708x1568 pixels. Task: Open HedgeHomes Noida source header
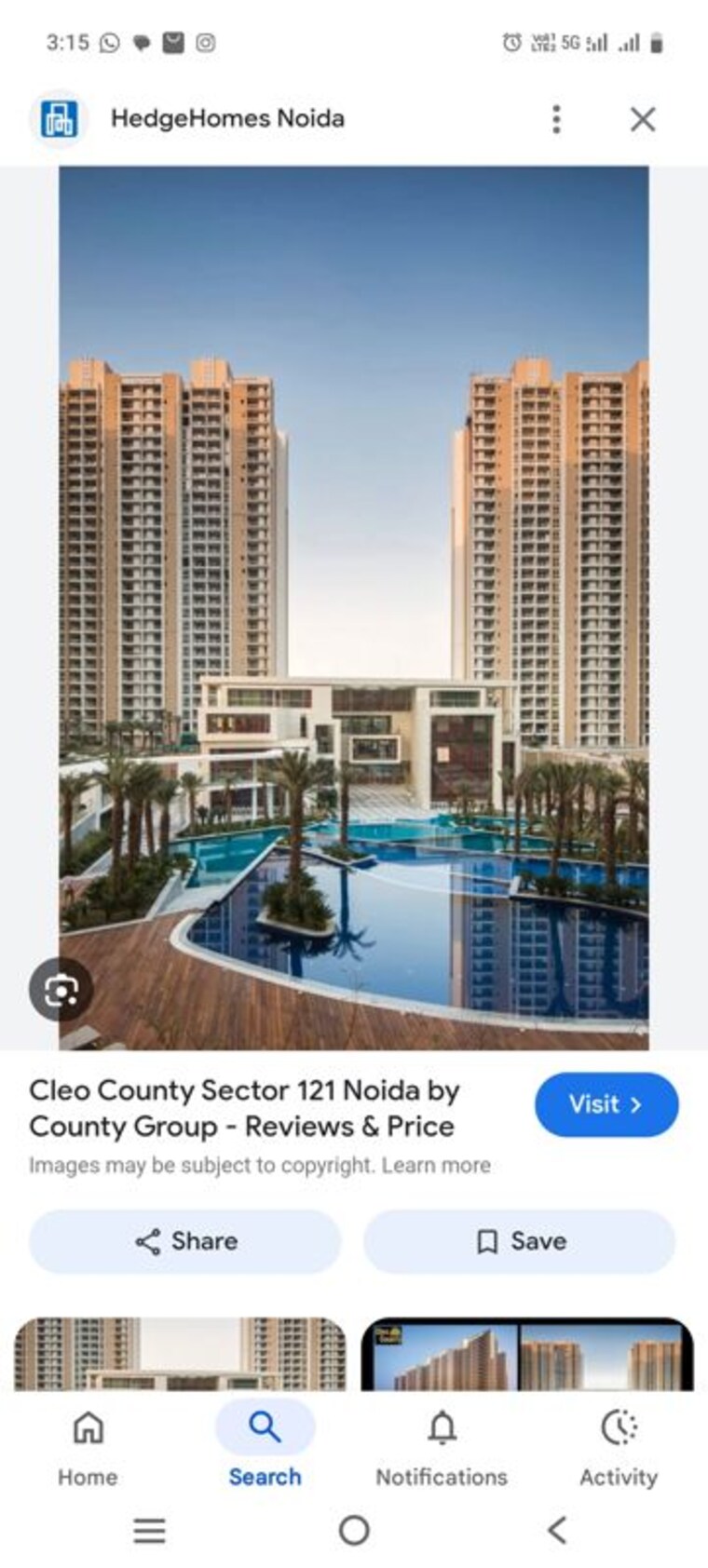point(226,119)
